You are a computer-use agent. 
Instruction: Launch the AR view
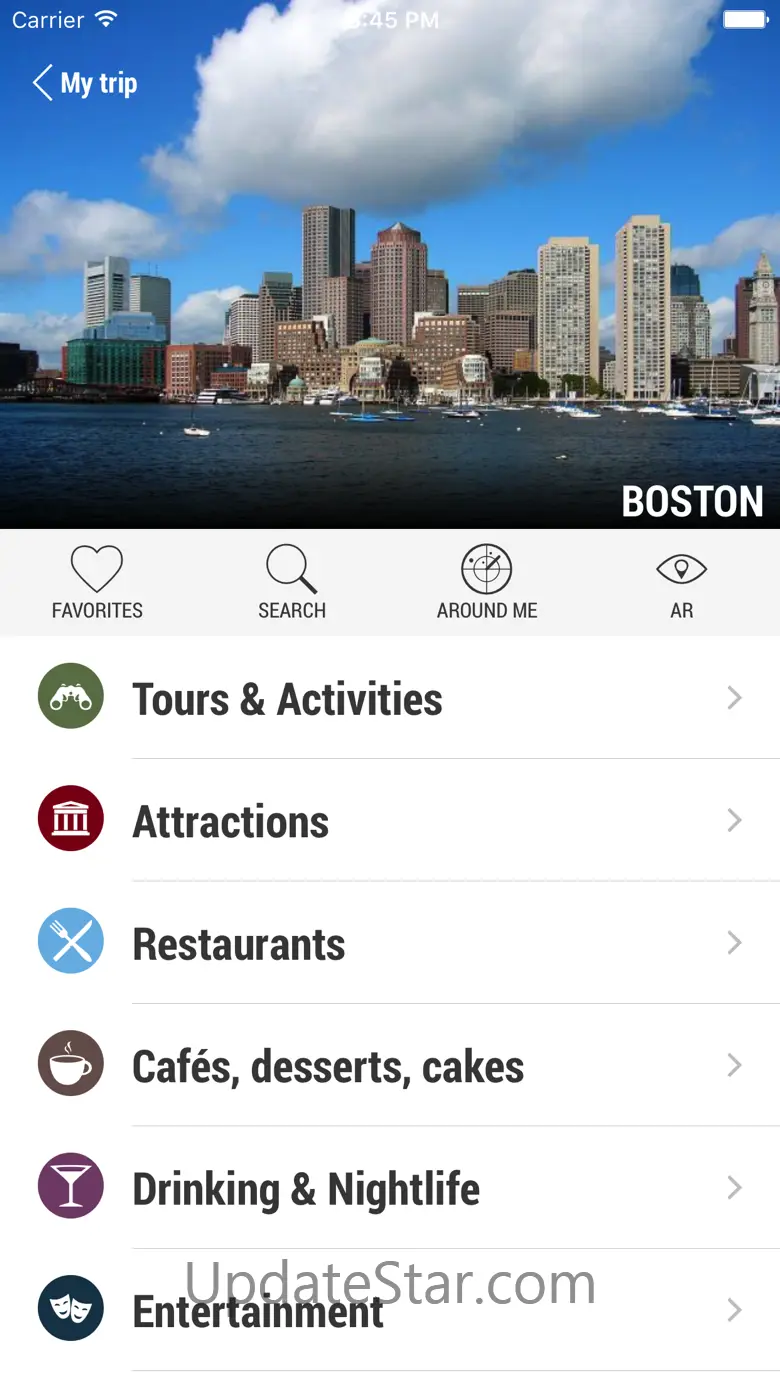[682, 582]
